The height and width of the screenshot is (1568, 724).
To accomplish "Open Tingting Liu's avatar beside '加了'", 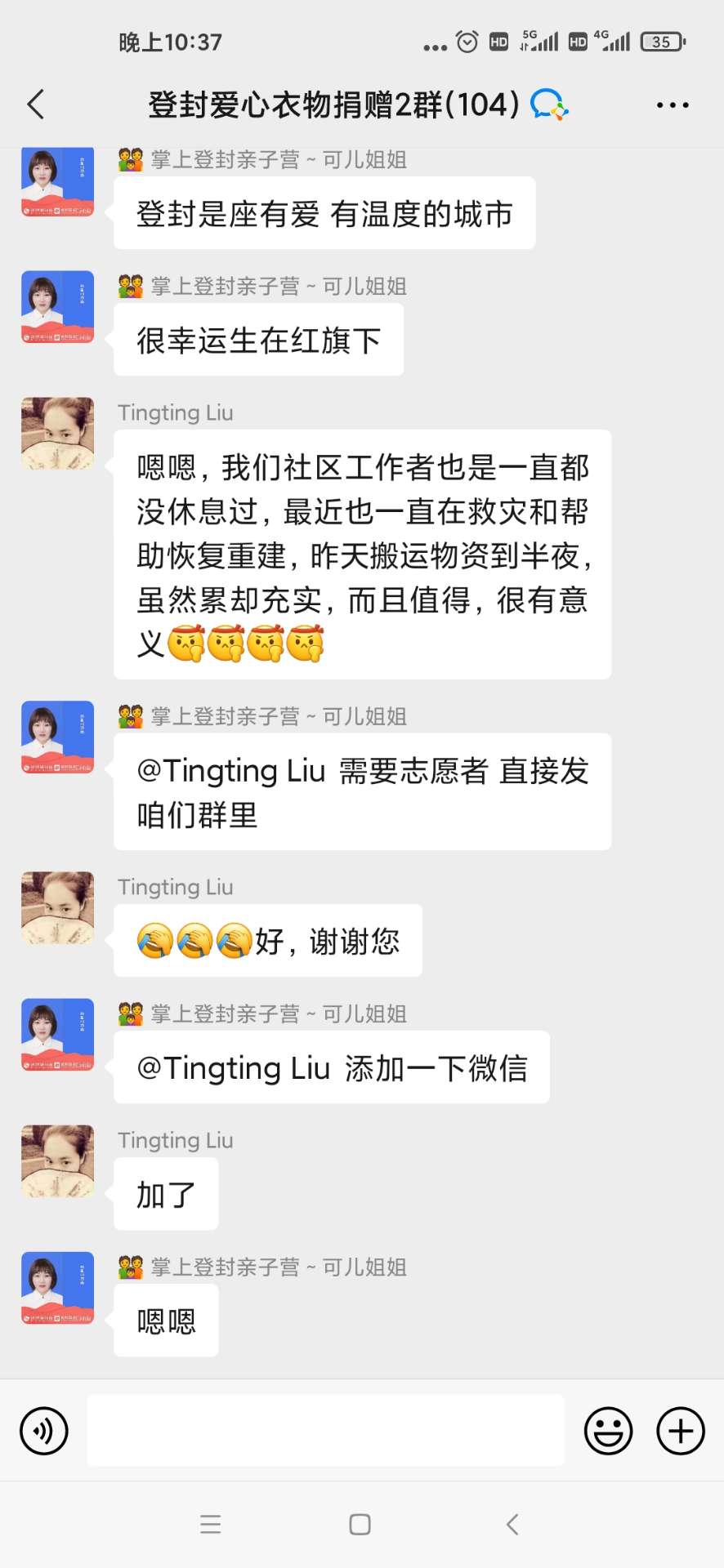I will pos(57,1161).
